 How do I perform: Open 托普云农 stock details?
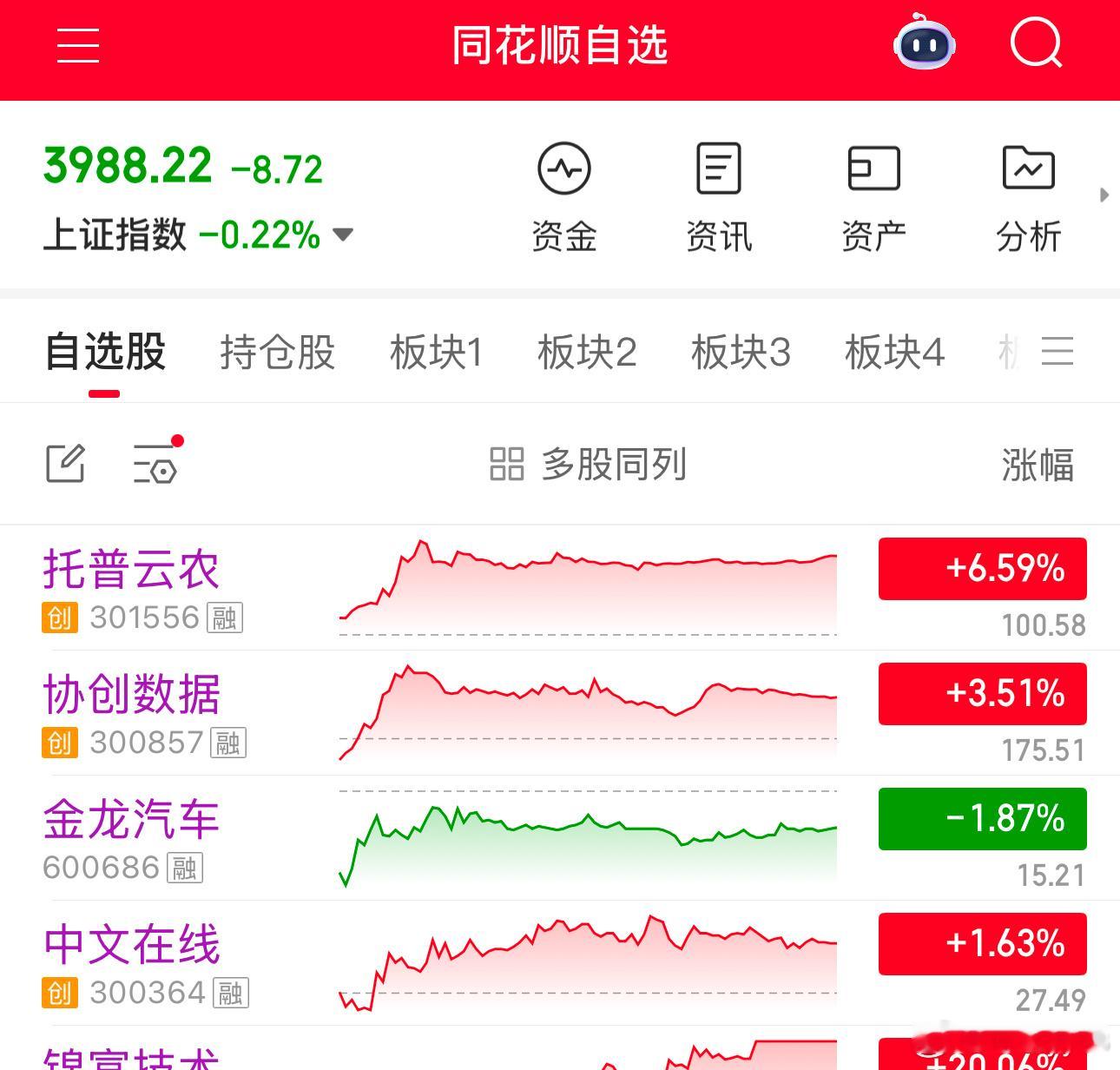coord(560,588)
